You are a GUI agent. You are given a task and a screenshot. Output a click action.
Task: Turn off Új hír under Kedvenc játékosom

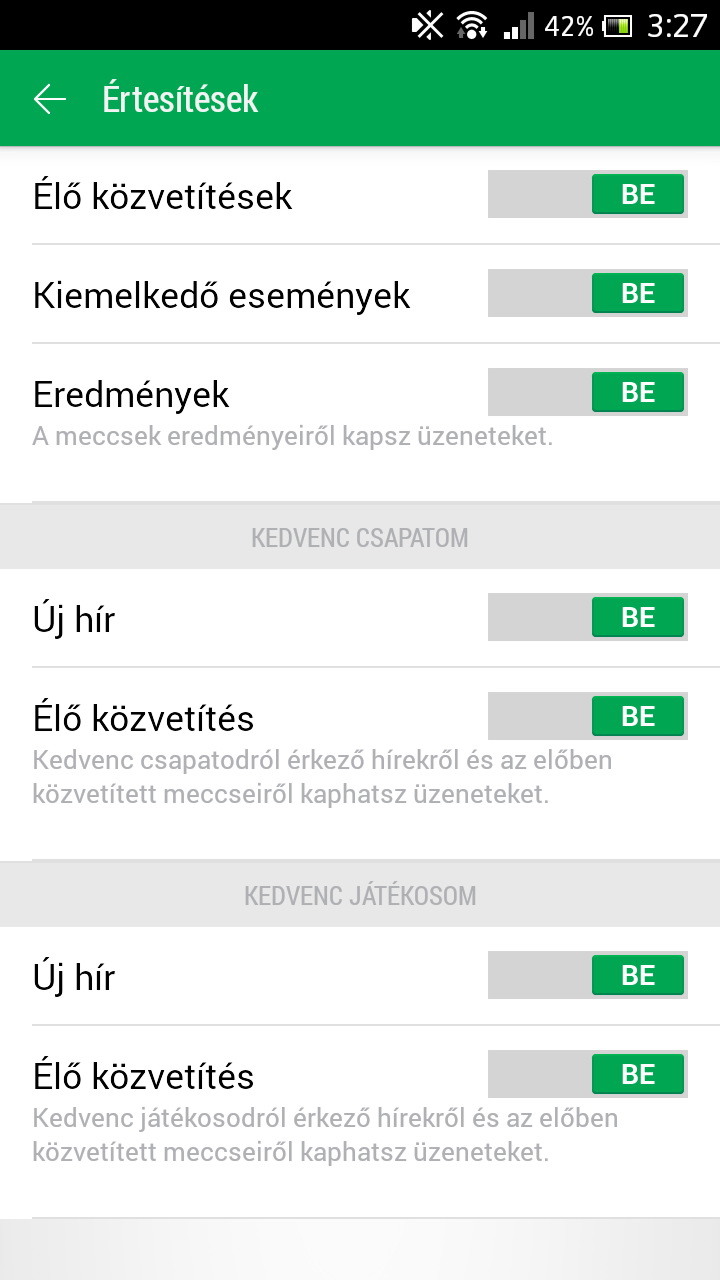point(588,975)
